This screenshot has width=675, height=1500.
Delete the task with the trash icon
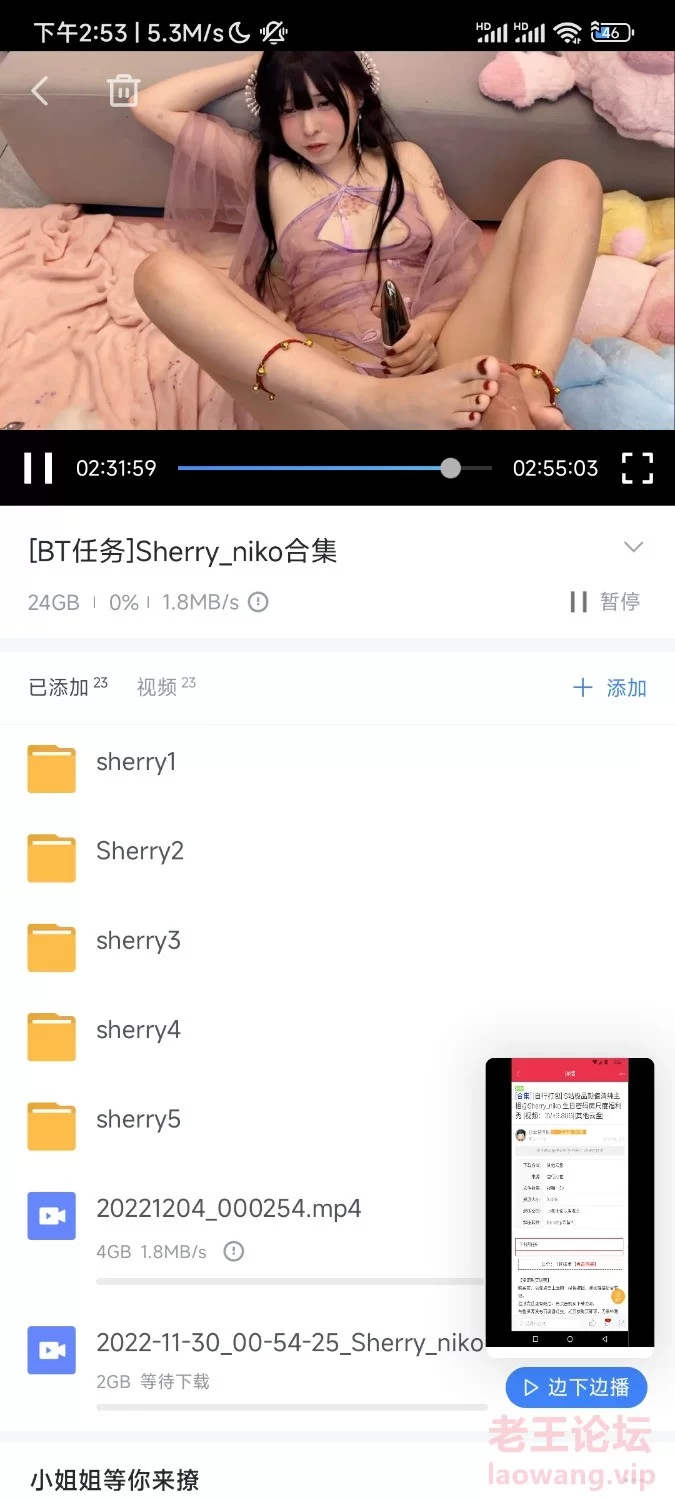point(123,91)
